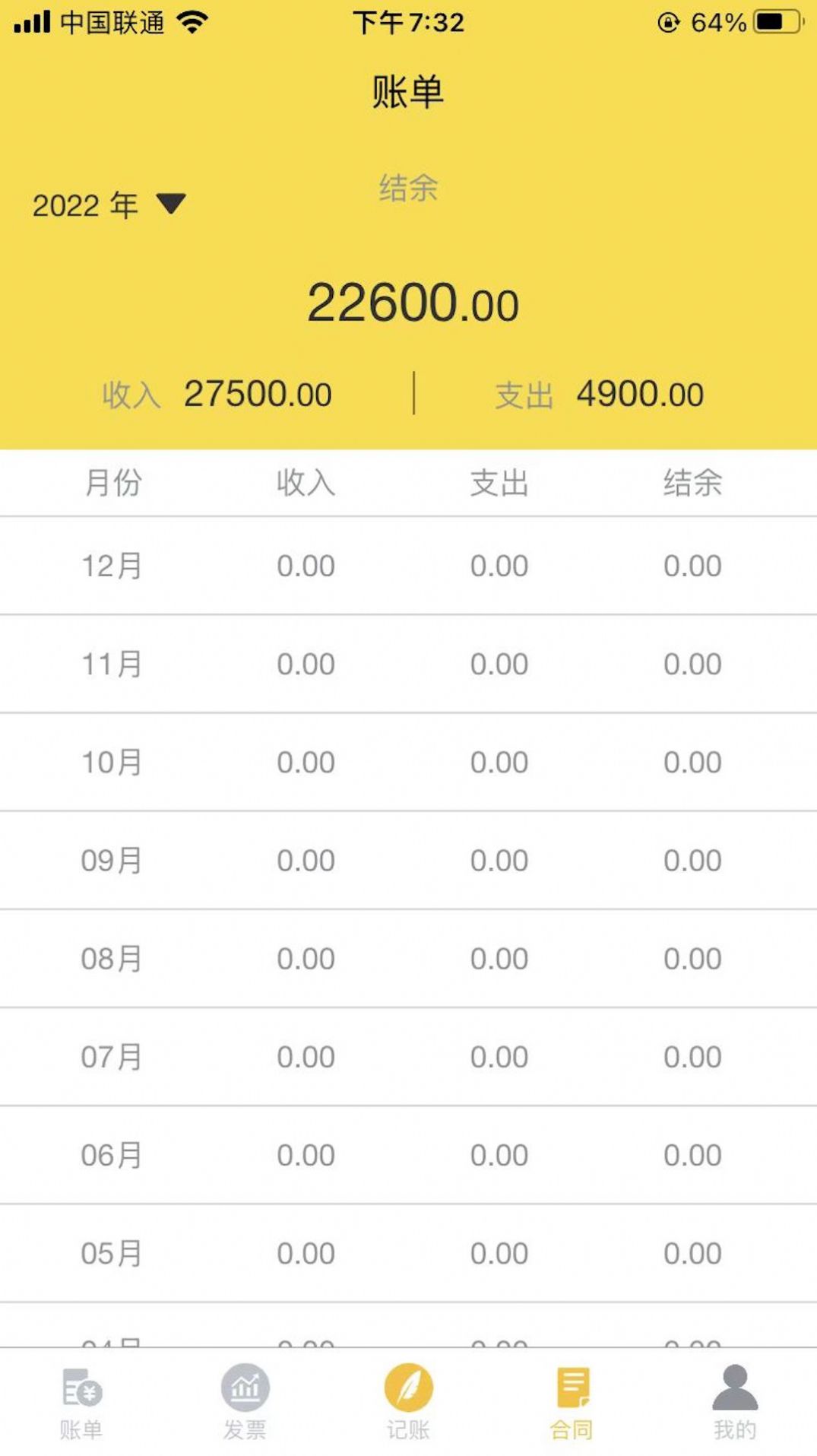Viewport: 817px width, 1456px height.
Task: Select the 收入 income value 27500.00
Action: click(x=258, y=393)
